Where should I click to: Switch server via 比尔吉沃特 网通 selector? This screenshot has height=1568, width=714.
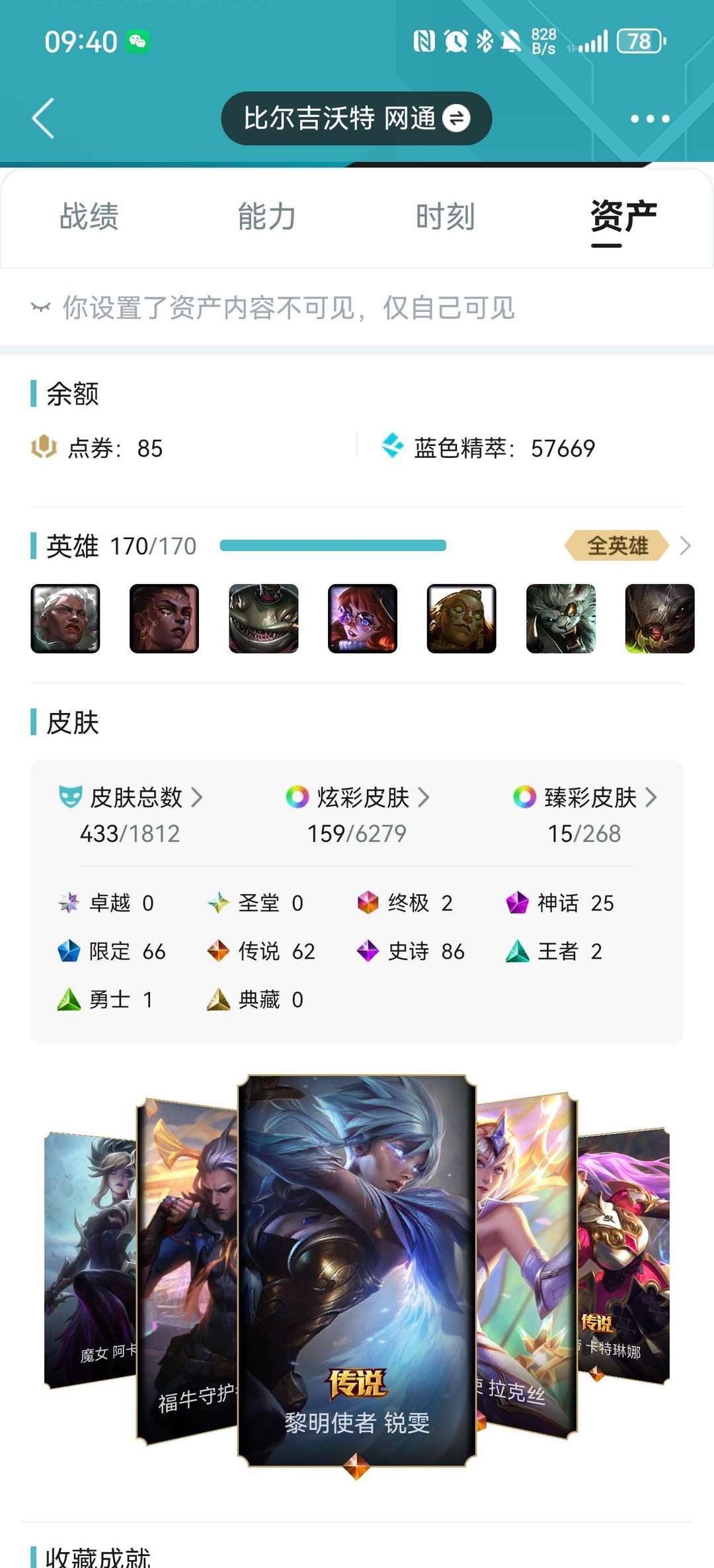pyautogui.click(x=356, y=118)
